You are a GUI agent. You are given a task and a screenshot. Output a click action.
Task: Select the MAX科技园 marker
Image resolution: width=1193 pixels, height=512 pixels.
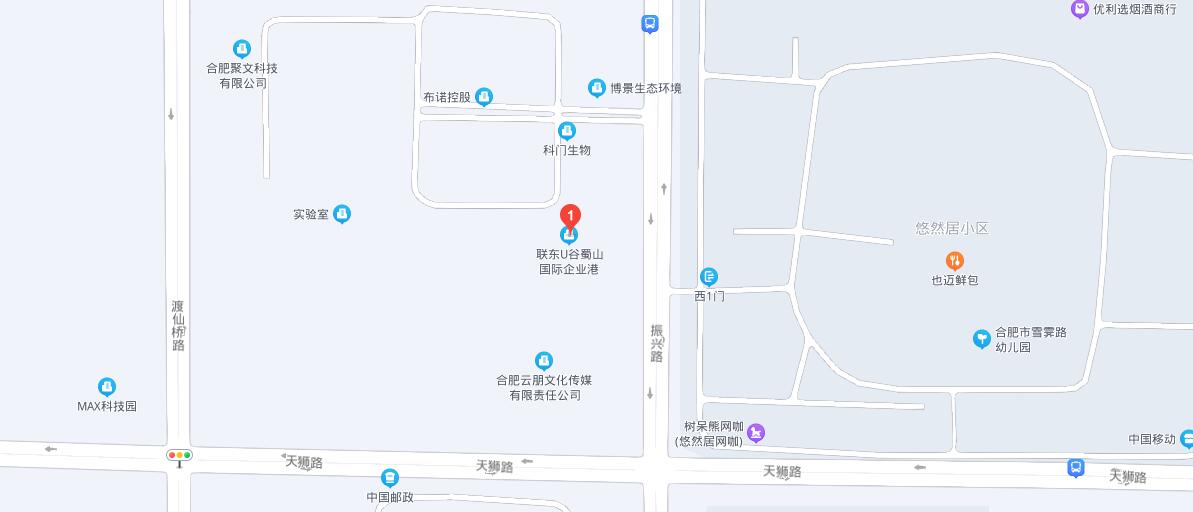click(107, 387)
